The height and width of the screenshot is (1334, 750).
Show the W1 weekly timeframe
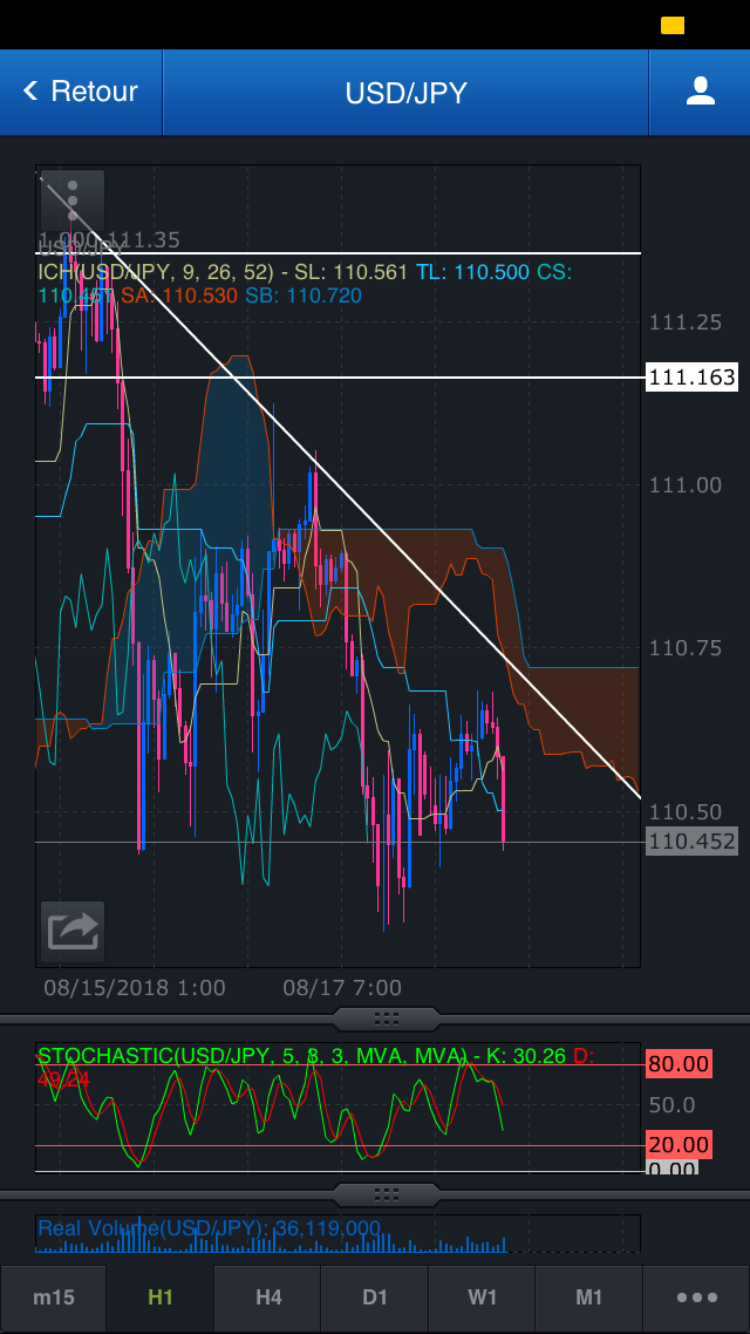click(x=482, y=1297)
